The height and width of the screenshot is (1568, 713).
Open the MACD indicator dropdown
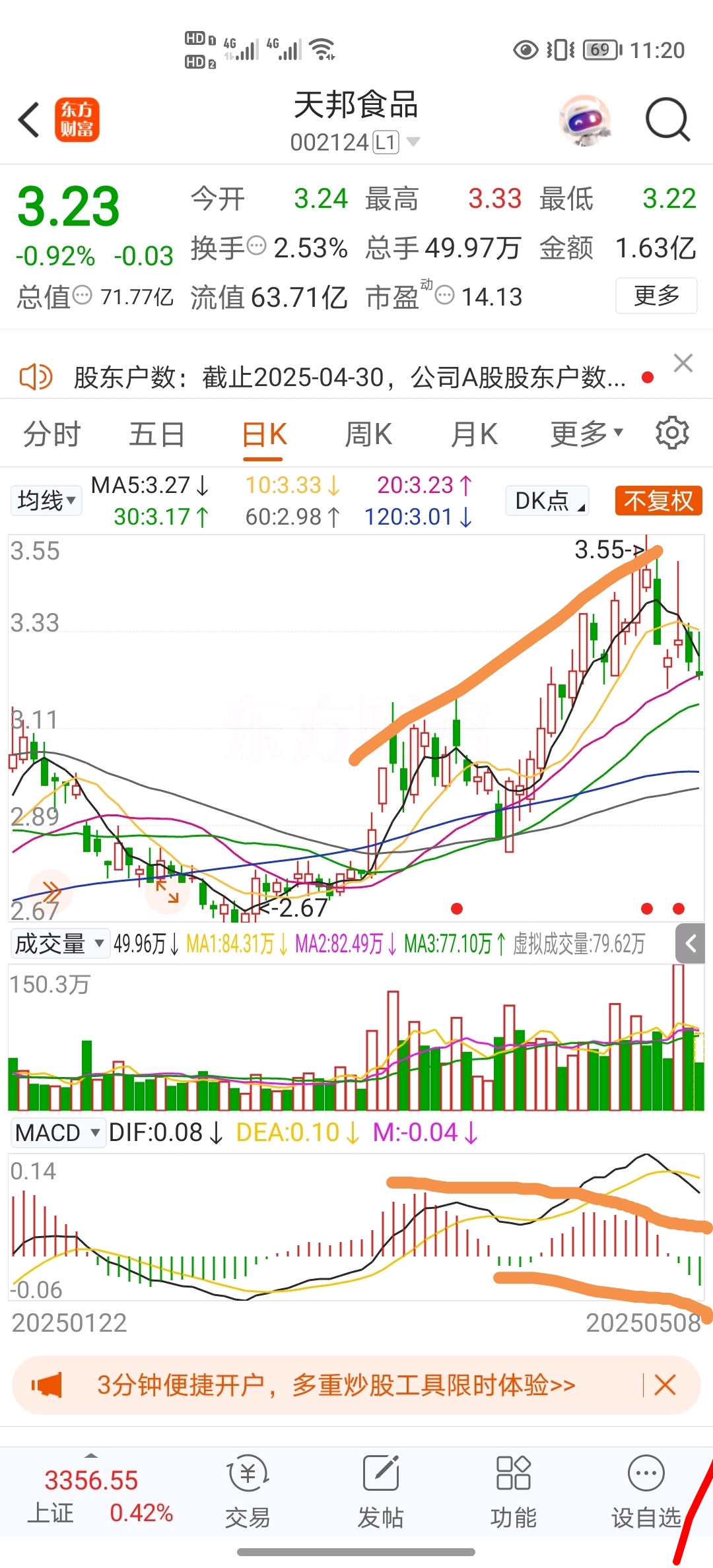[x=57, y=1132]
